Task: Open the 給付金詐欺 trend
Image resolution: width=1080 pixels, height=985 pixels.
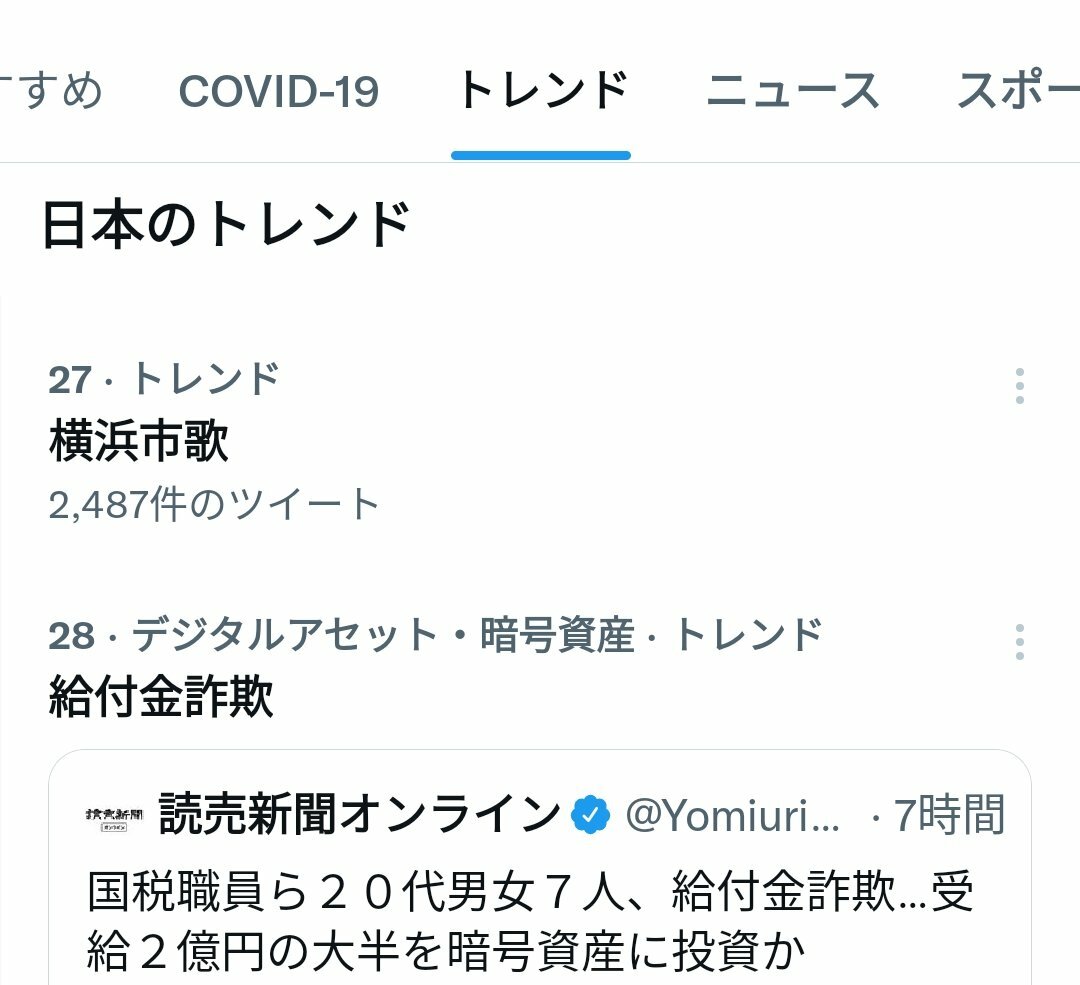Action: (x=162, y=697)
